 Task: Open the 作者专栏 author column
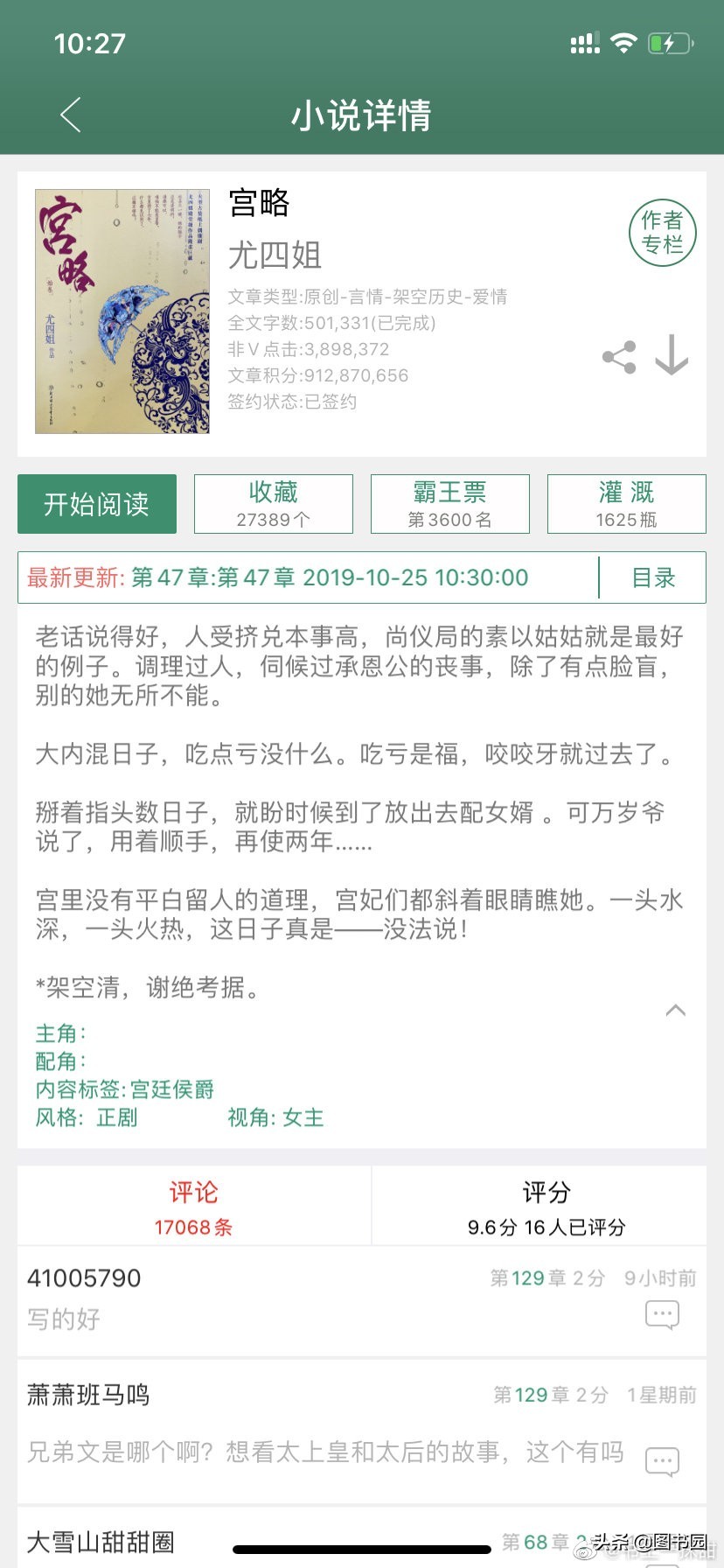tap(662, 233)
